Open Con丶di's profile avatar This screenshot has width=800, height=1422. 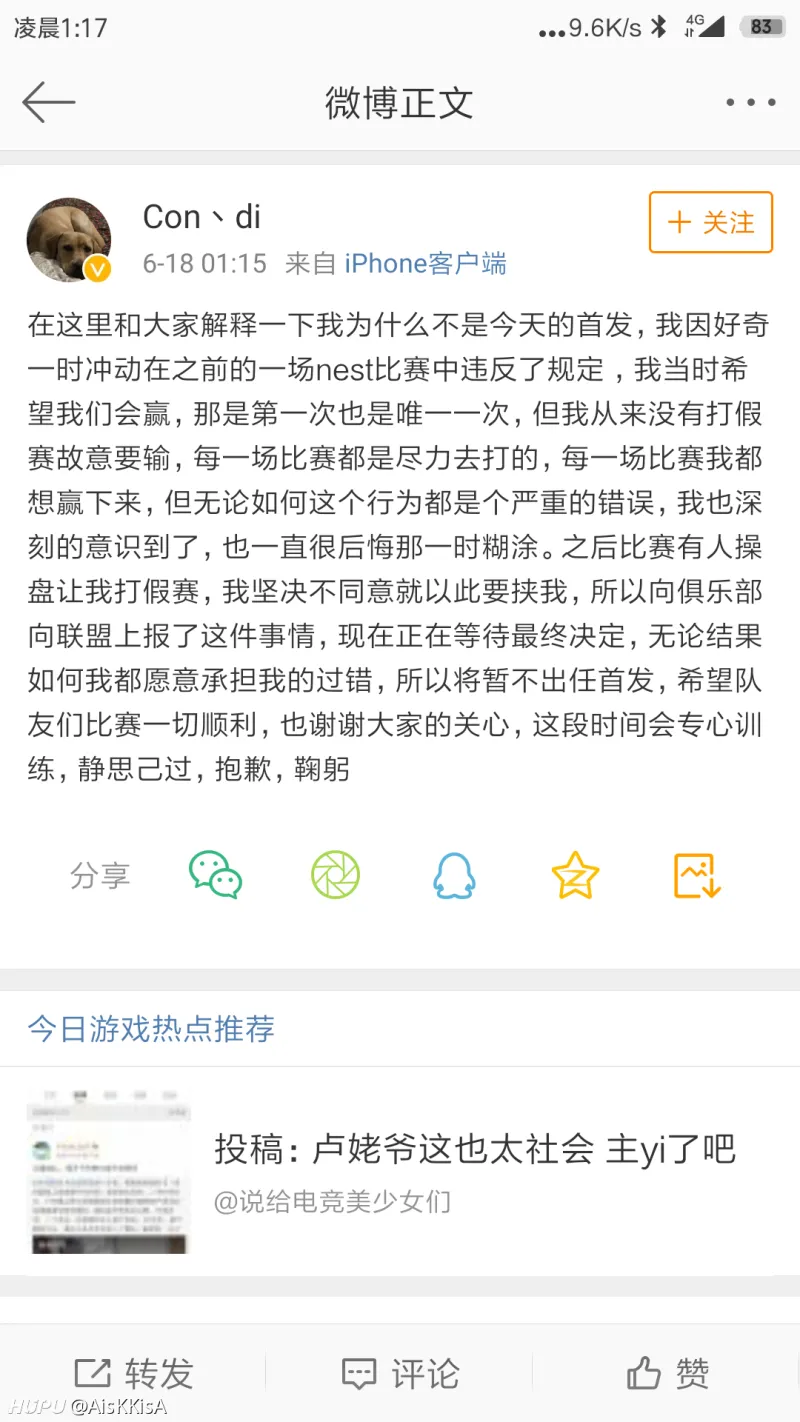coord(68,240)
